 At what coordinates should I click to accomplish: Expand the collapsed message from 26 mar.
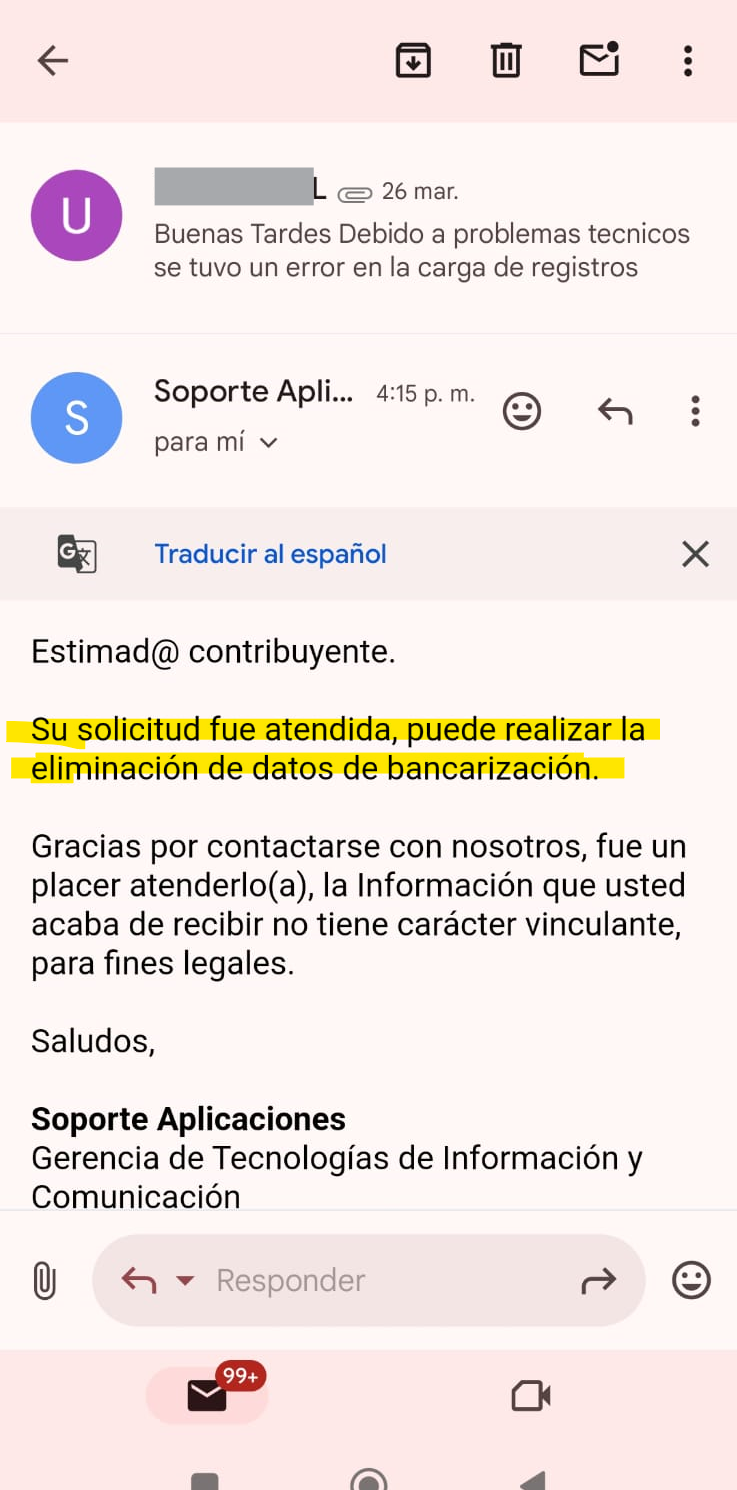[x=420, y=228]
